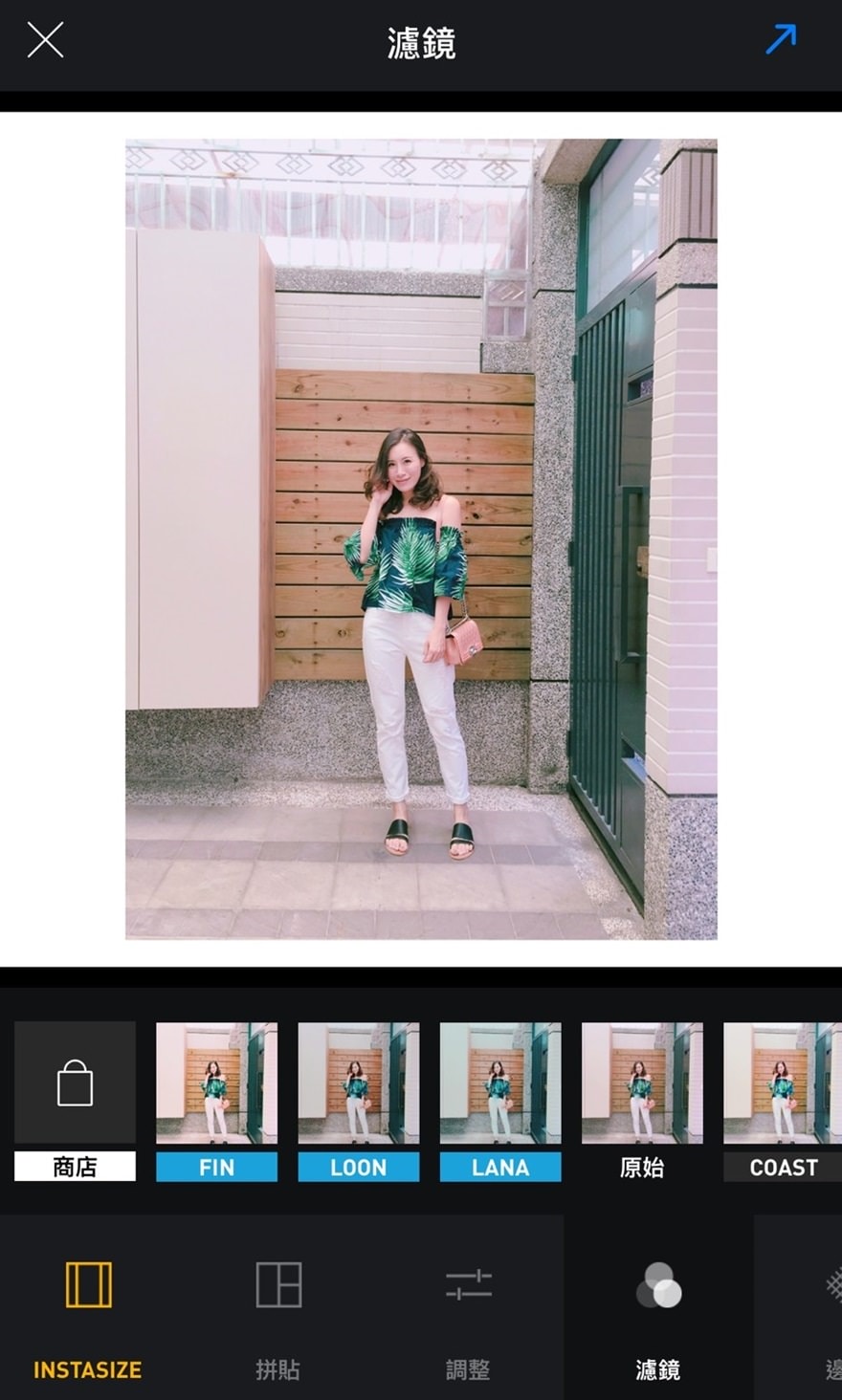Open the 調整 adjustments tool
This screenshot has width=842, height=1400.
point(468,1306)
